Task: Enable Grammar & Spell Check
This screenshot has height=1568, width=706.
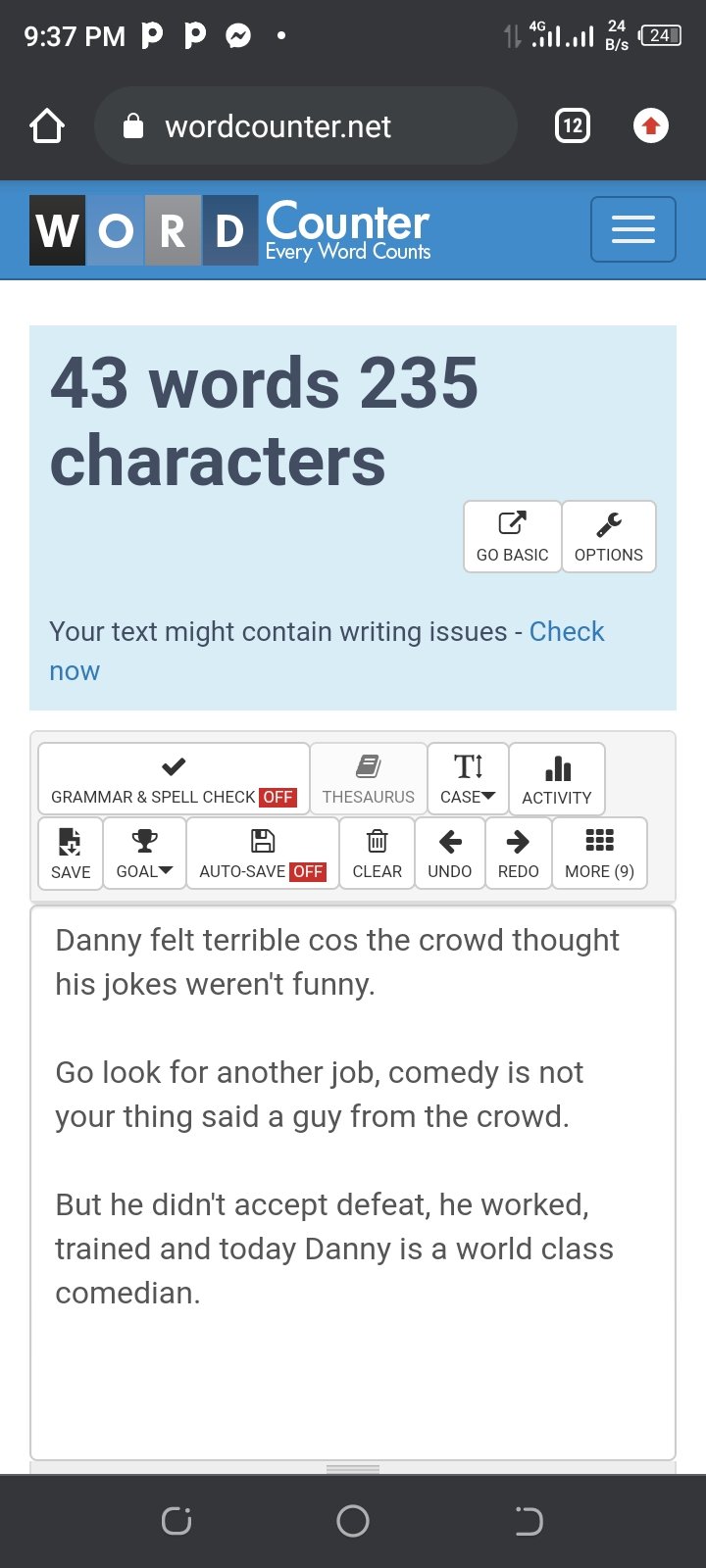Action: (174, 779)
